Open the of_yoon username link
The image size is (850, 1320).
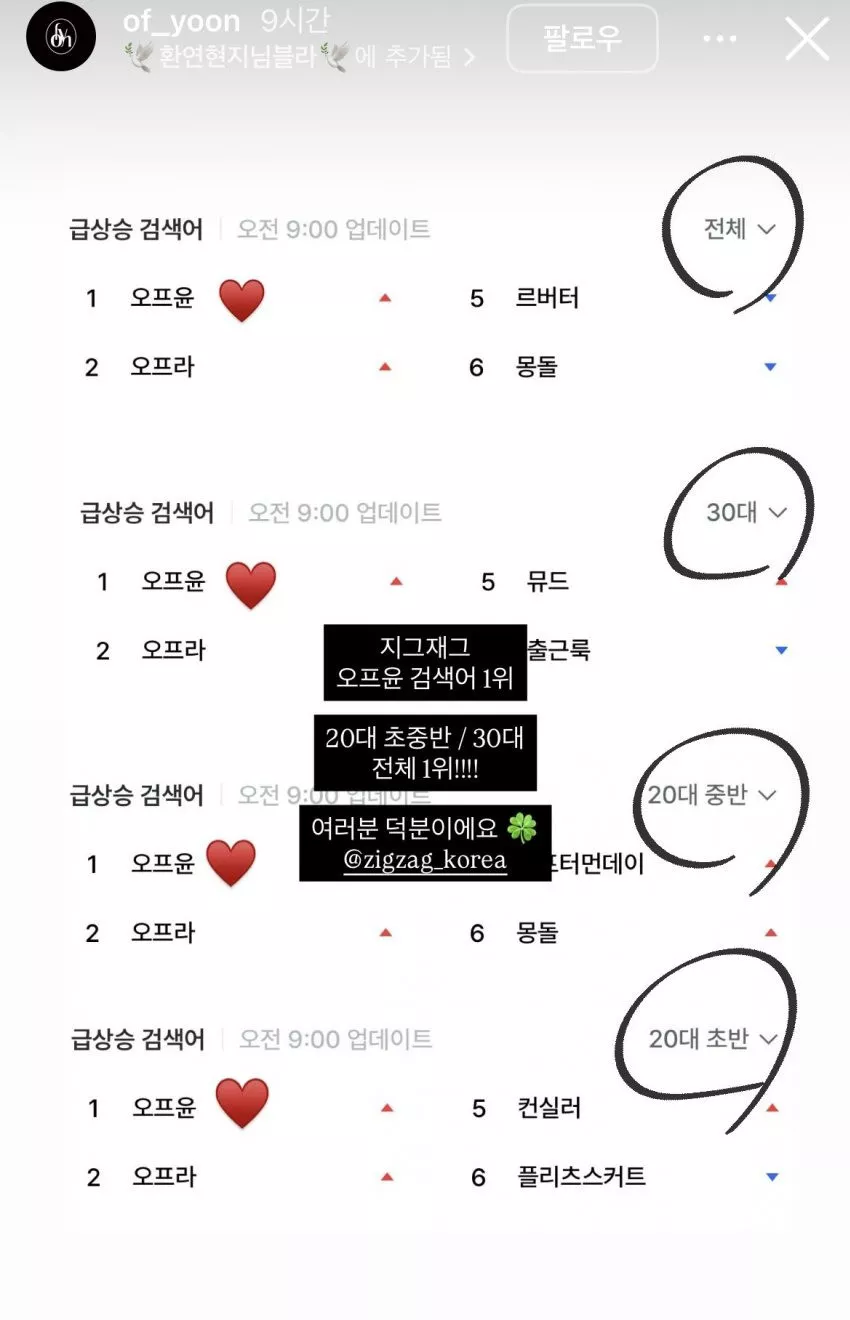[181, 20]
